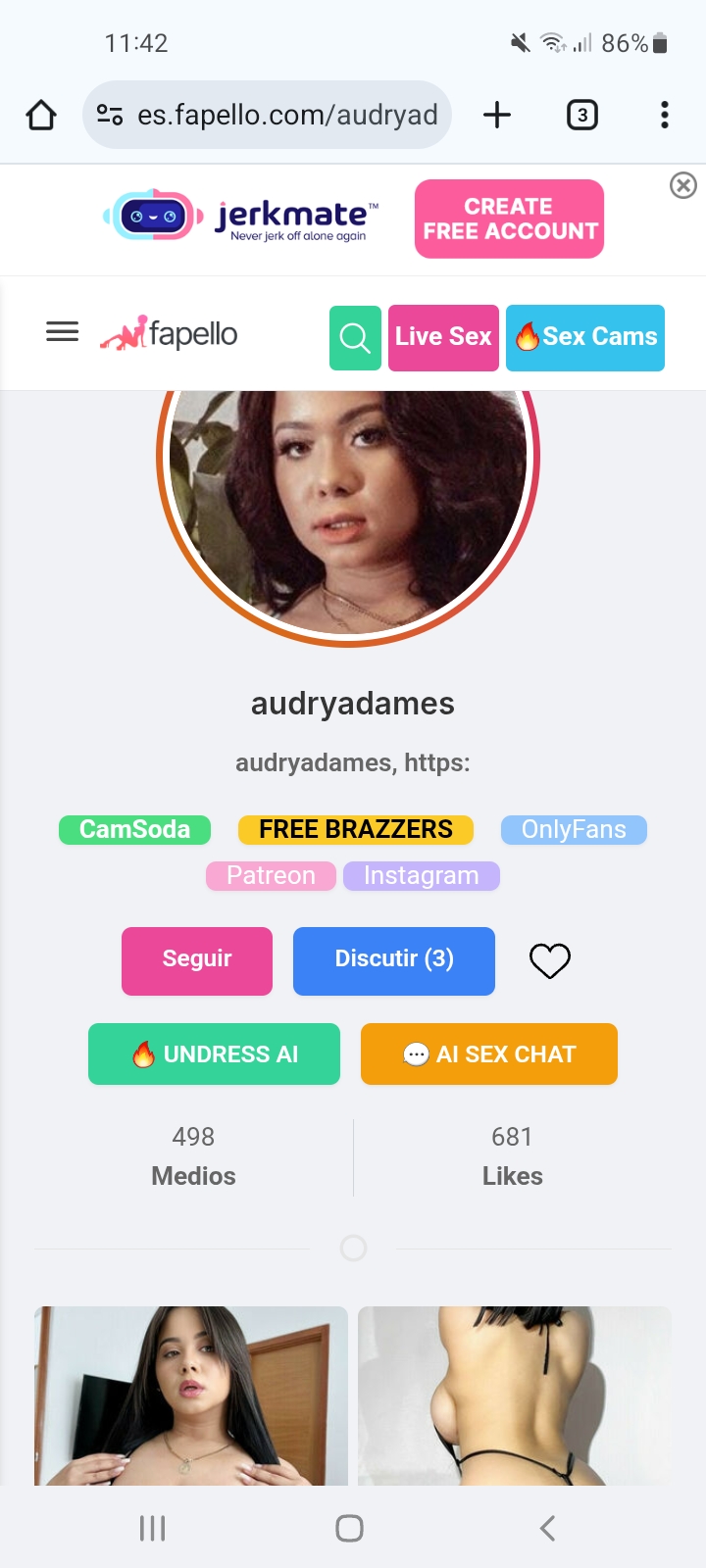Go to the browser home page
This screenshot has width=706, height=1568.
tap(41, 115)
